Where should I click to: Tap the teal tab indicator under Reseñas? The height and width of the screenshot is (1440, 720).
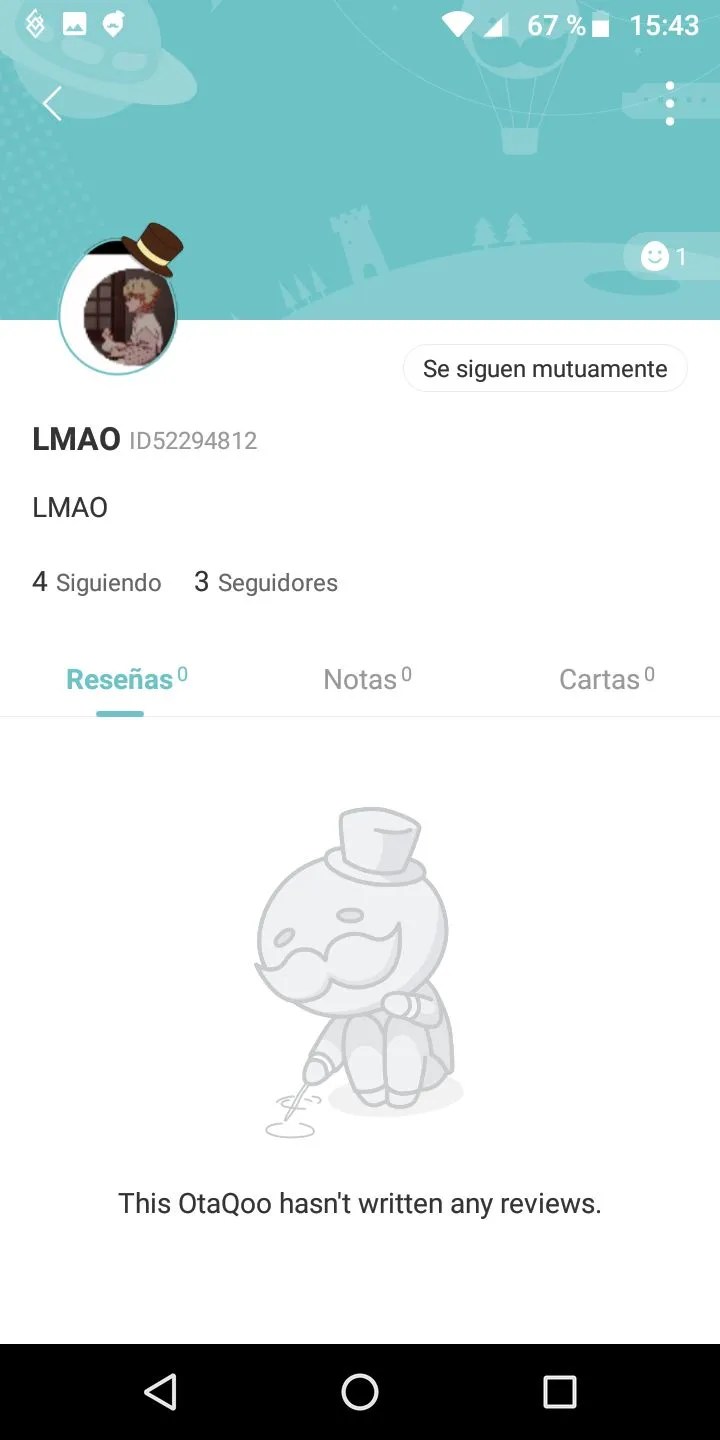coord(119,714)
